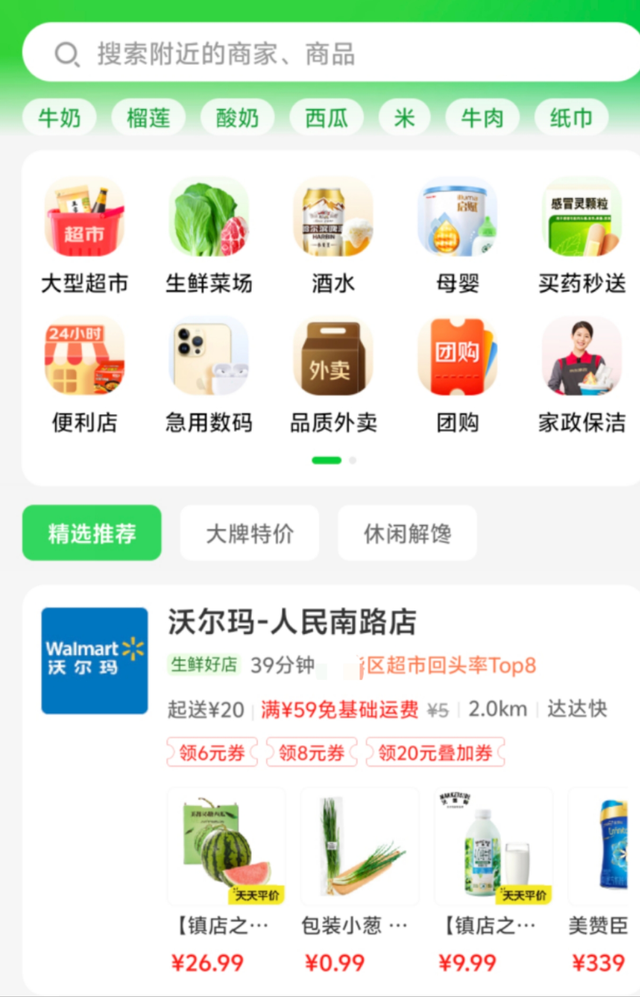640x997 pixels.
Task: Open the 大型超市 category
Action: pyautogui.click(x=84, y=236)
